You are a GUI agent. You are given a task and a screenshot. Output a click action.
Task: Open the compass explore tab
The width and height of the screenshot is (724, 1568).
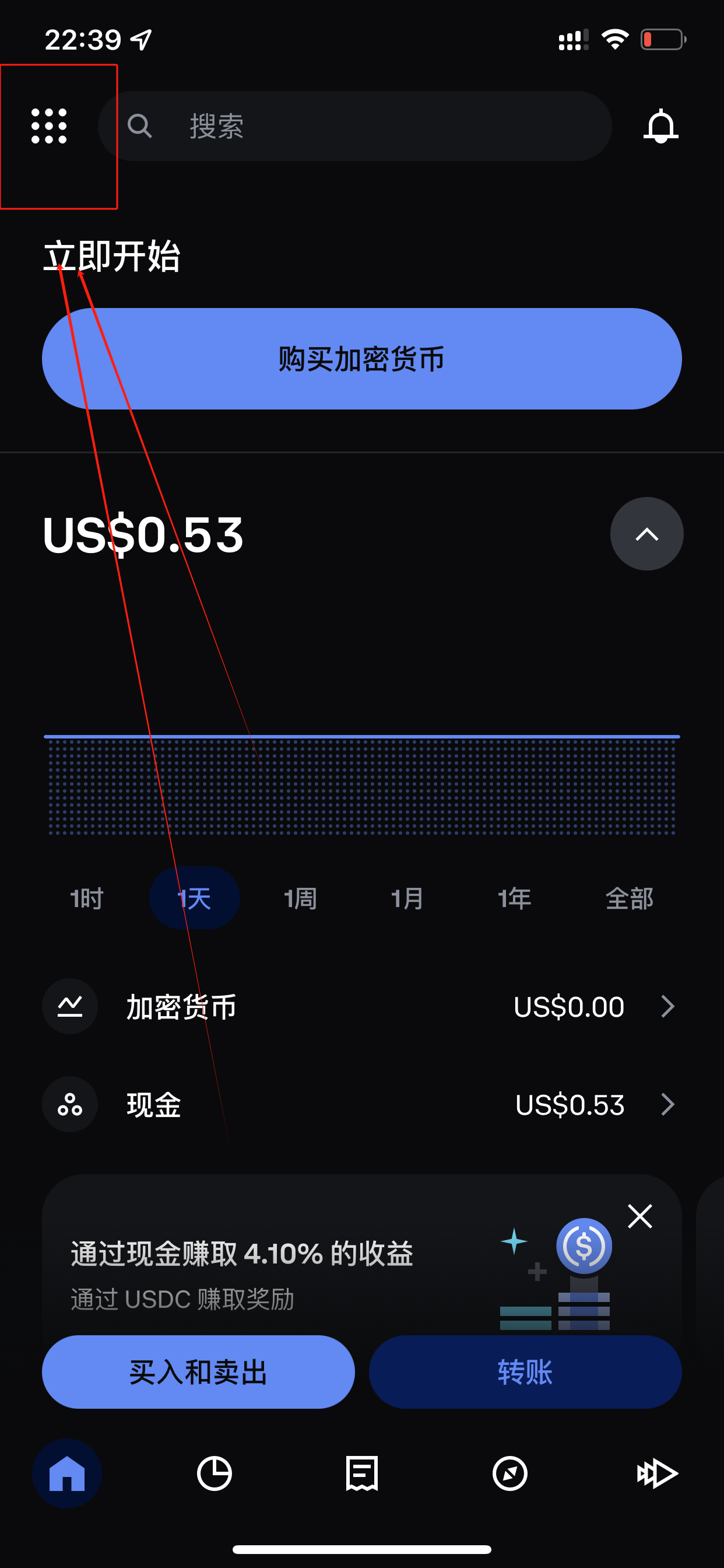point(510,1473)
